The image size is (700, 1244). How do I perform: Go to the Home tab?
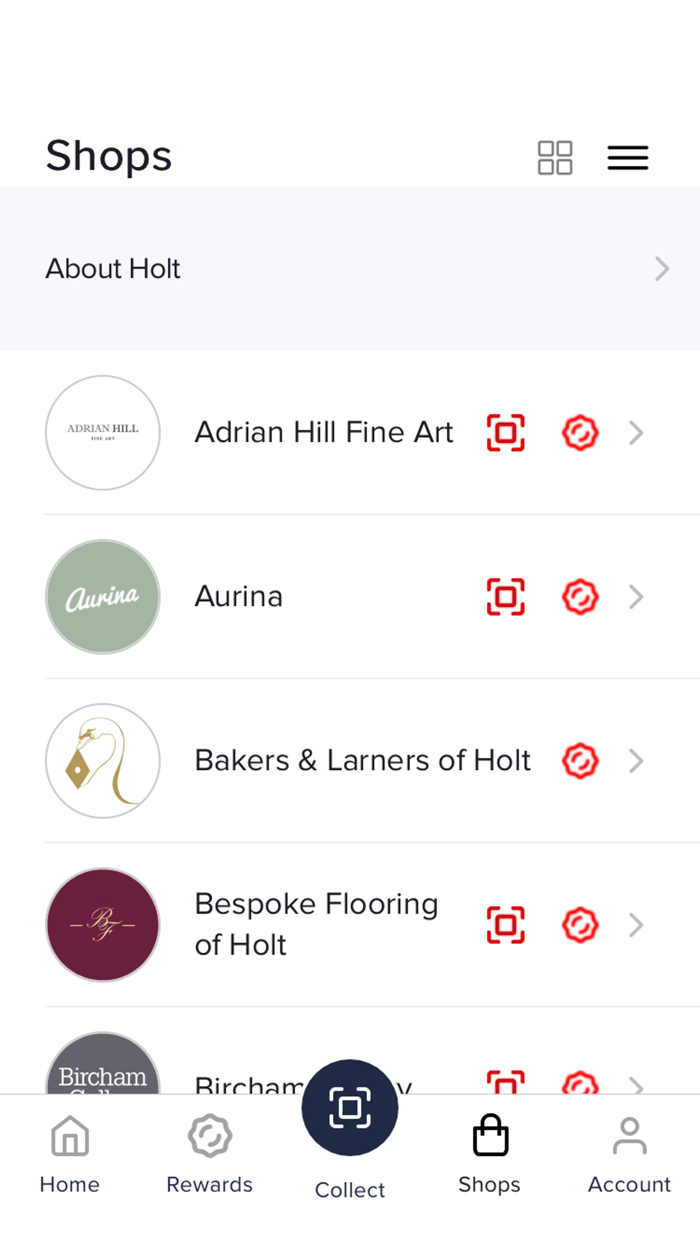[x=70, y=1155]
